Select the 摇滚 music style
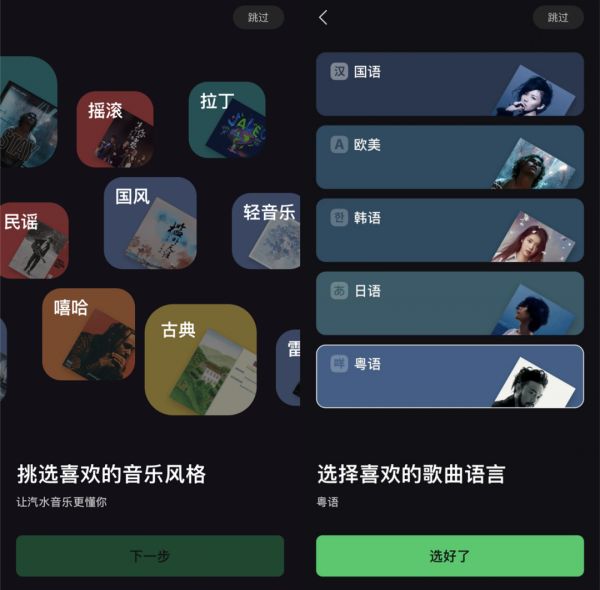The height and width of the screenshot is (590, 600). [x=115, y=129]
